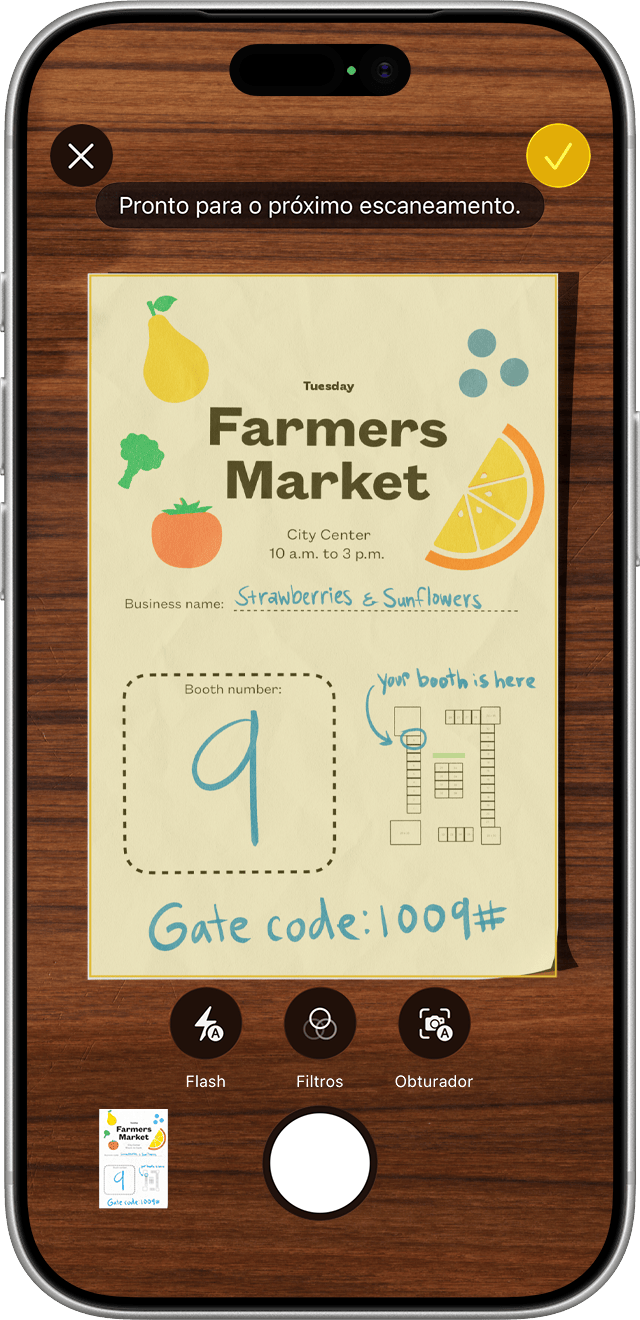Screen dimensions: 640x1320
Task: Close the document scanner
Action: pos(81,156)
